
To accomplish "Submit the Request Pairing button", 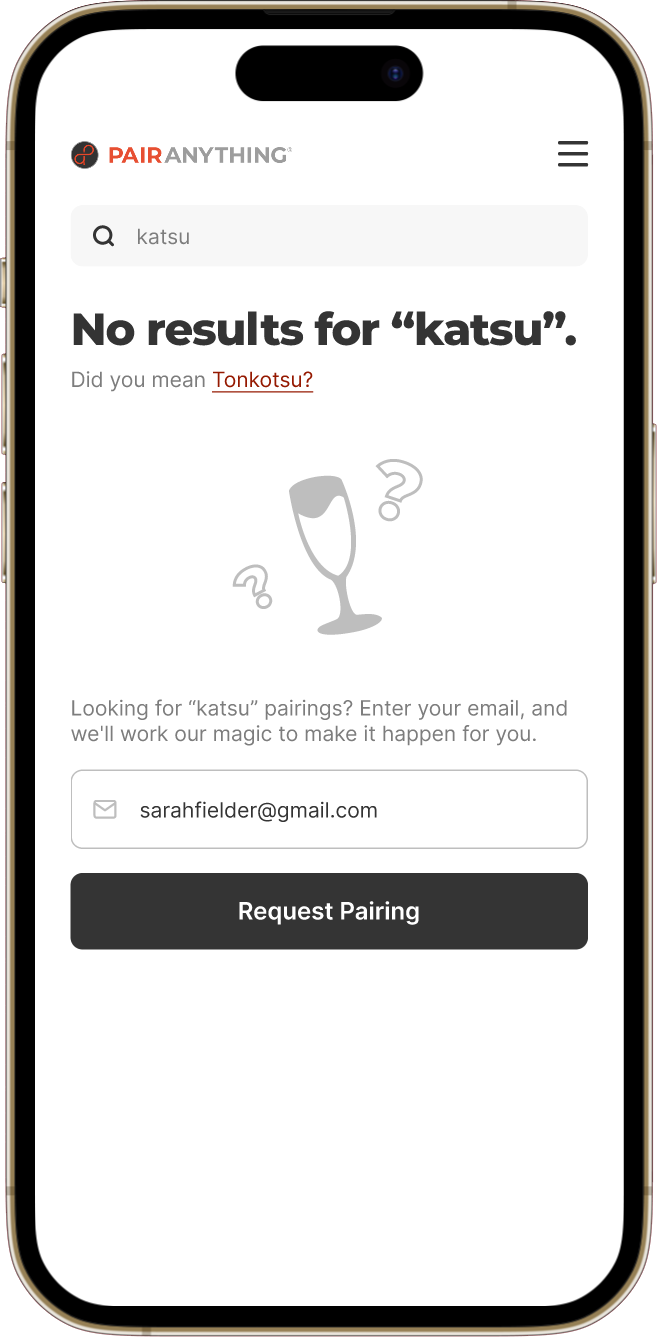I will pos(329,911).
